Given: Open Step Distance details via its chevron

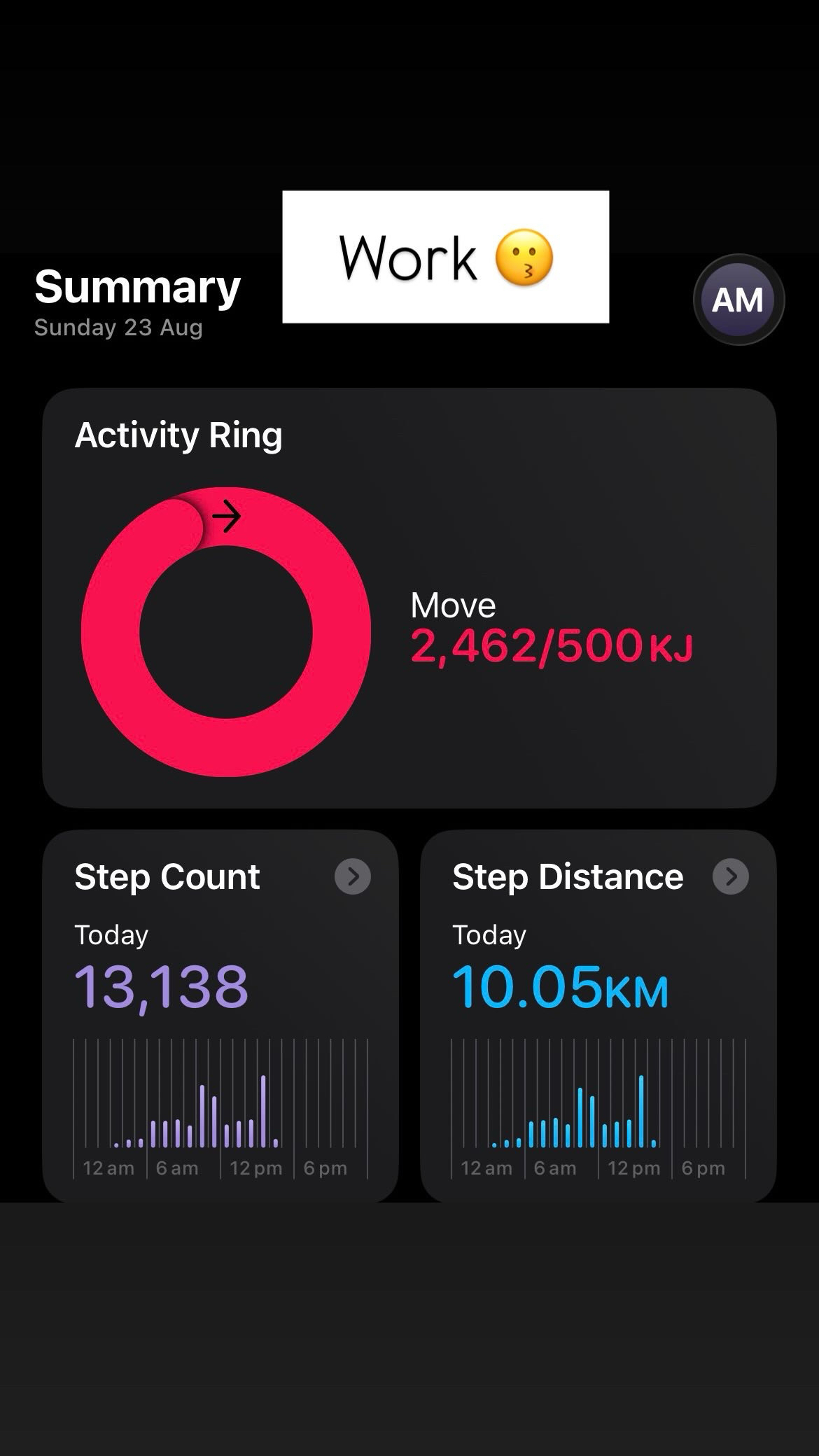Looking at the screenshot, I should coord(731,876).
